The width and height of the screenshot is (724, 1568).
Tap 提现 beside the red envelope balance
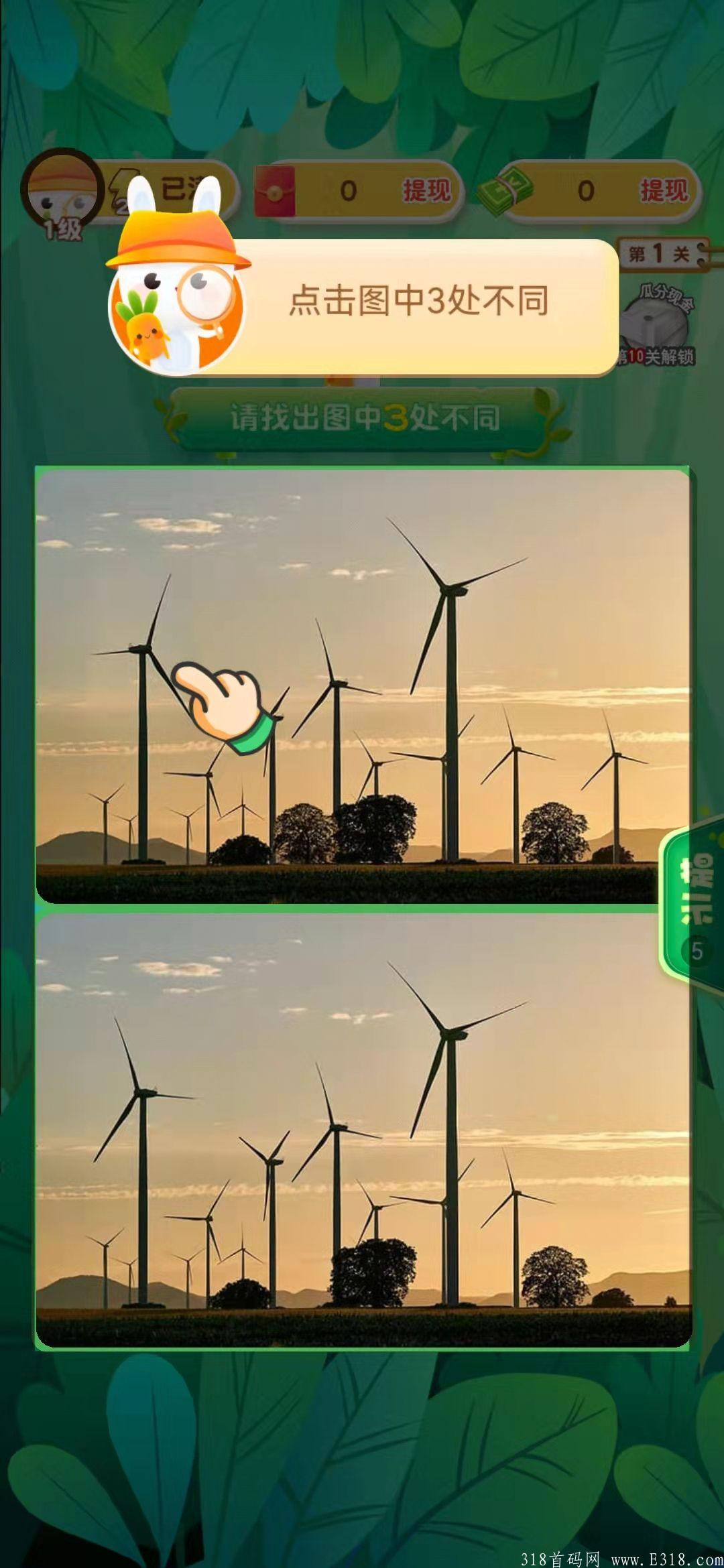tap(426, 191)
